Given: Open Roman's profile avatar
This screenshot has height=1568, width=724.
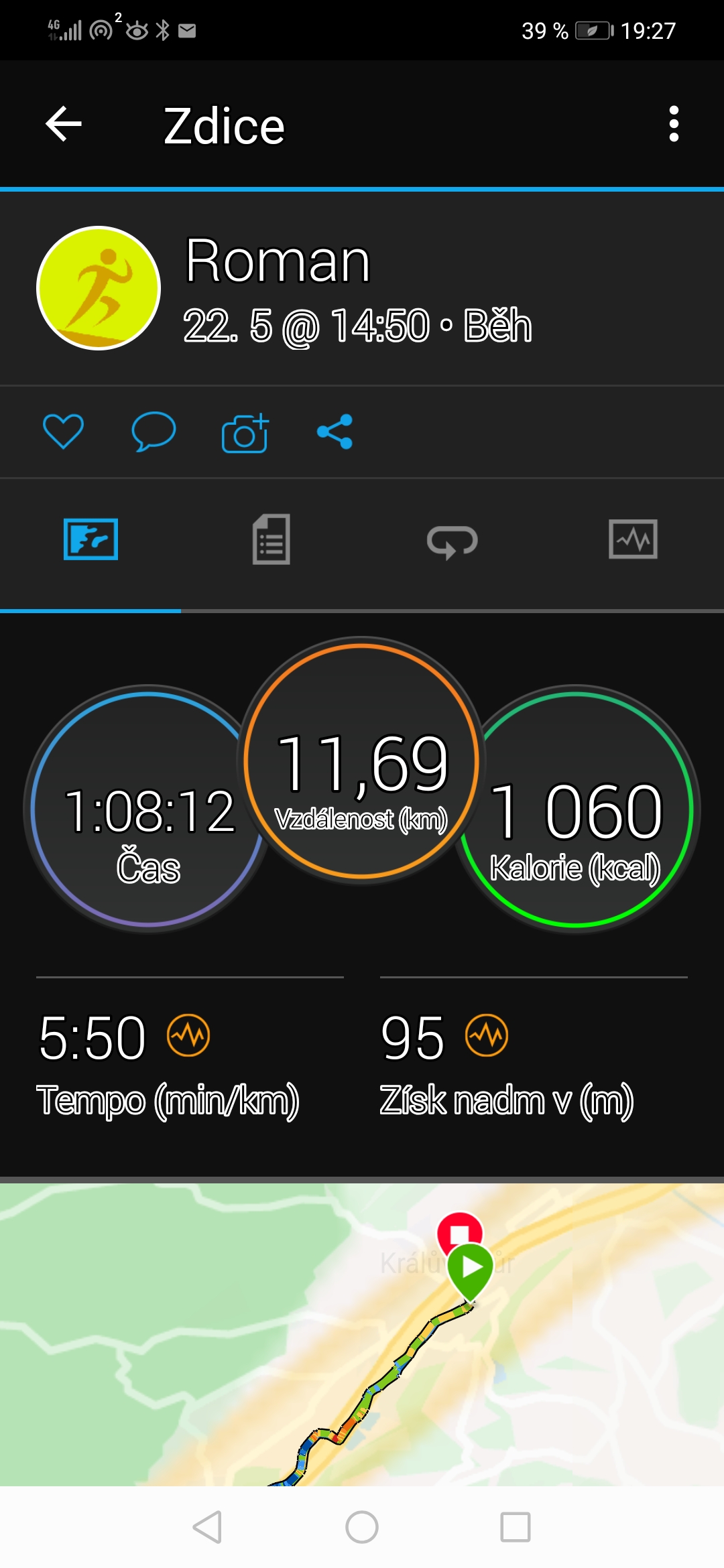Looking at the screenshot, I should pyautogui.click(x=99, y=288).
